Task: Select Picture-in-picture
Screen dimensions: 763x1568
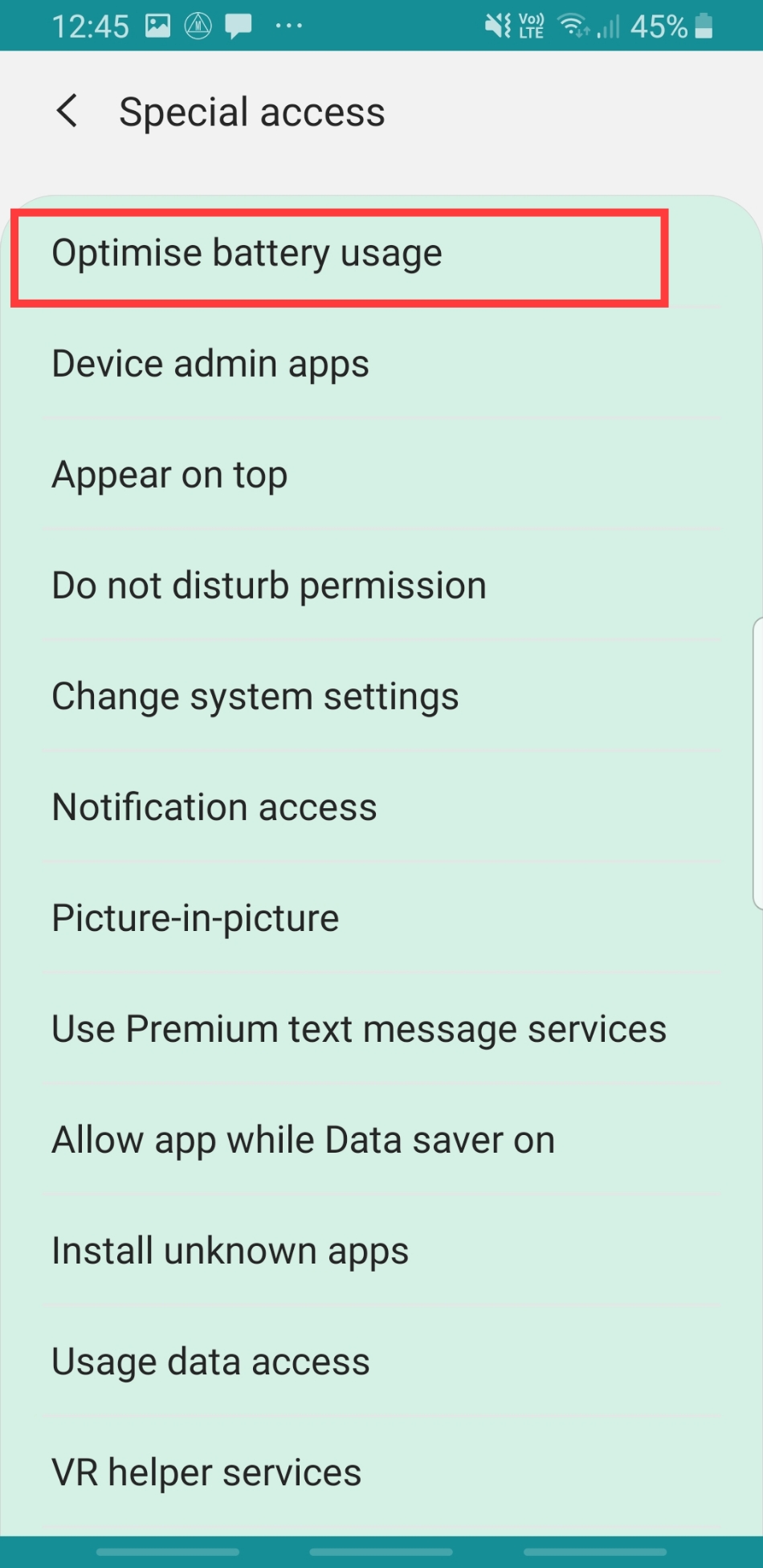Action: [x=381, y=917]
